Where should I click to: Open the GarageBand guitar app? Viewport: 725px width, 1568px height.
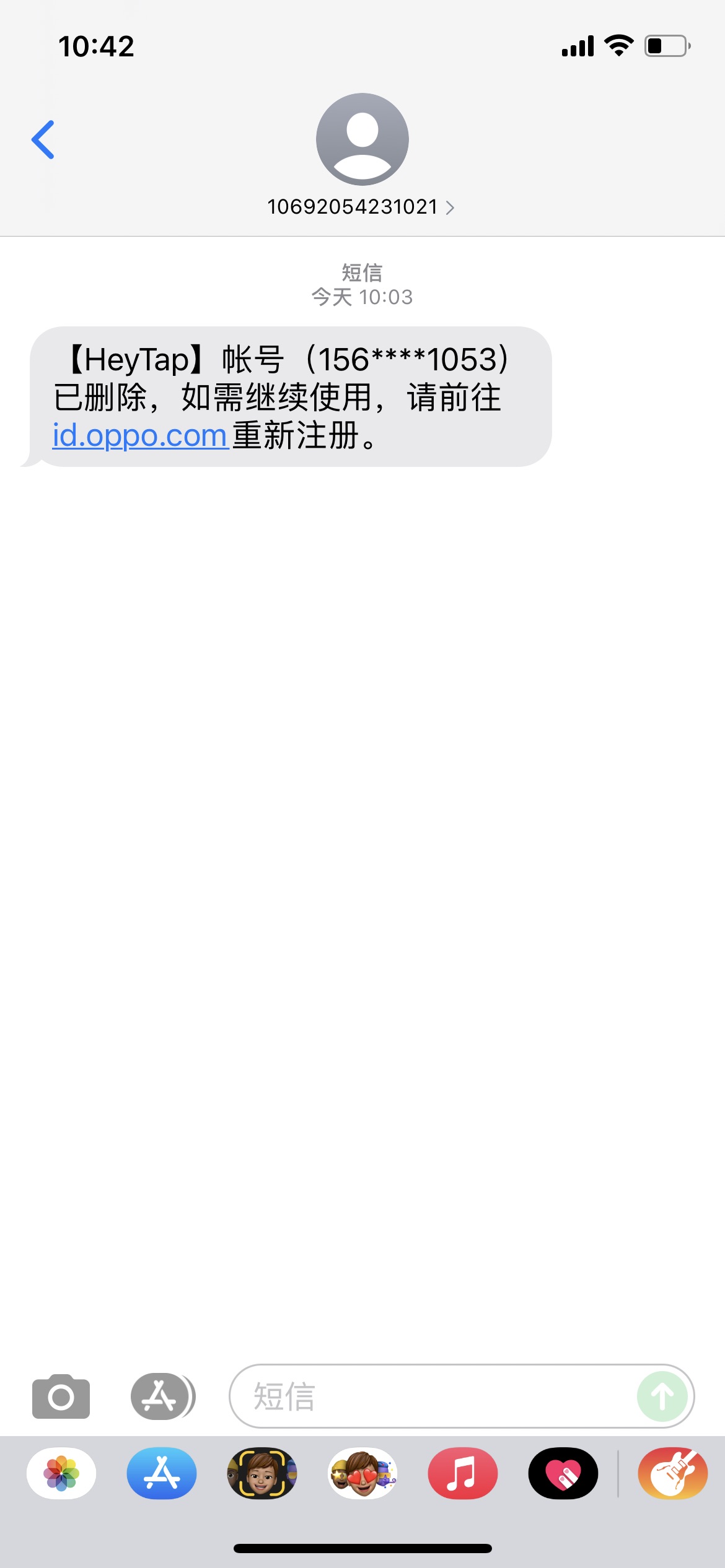click(x=673, y=1473)
